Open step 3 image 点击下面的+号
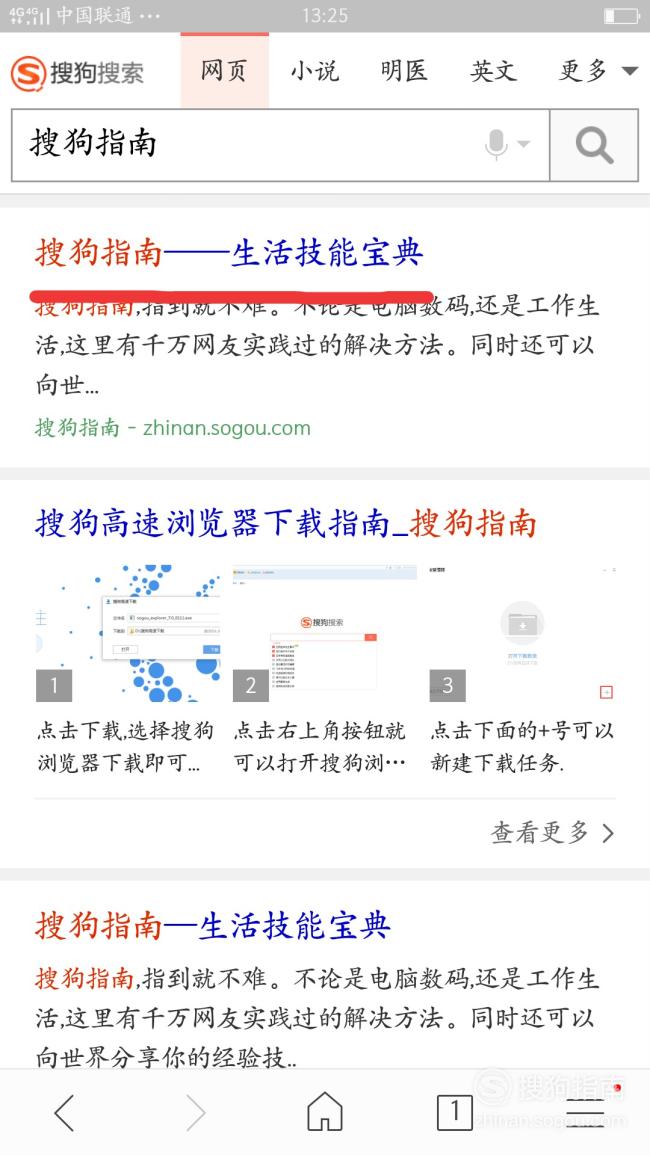Screen dimensions: 650x1155 point(522,633)
